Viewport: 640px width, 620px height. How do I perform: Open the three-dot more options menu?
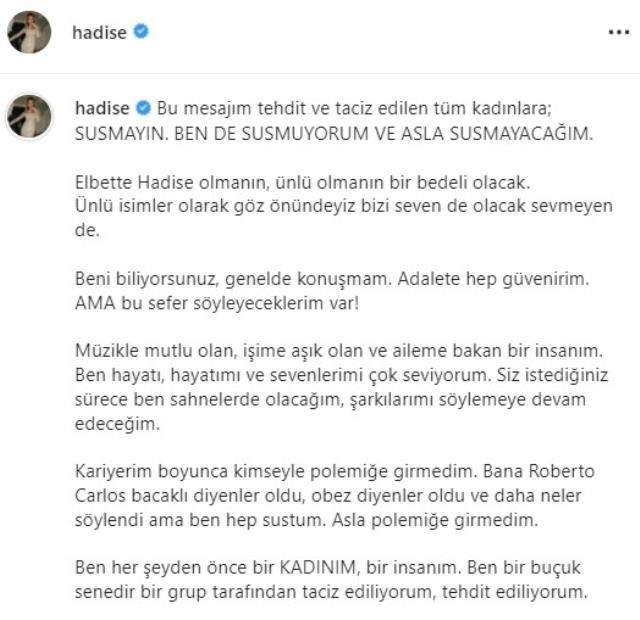tap(619, 32)
